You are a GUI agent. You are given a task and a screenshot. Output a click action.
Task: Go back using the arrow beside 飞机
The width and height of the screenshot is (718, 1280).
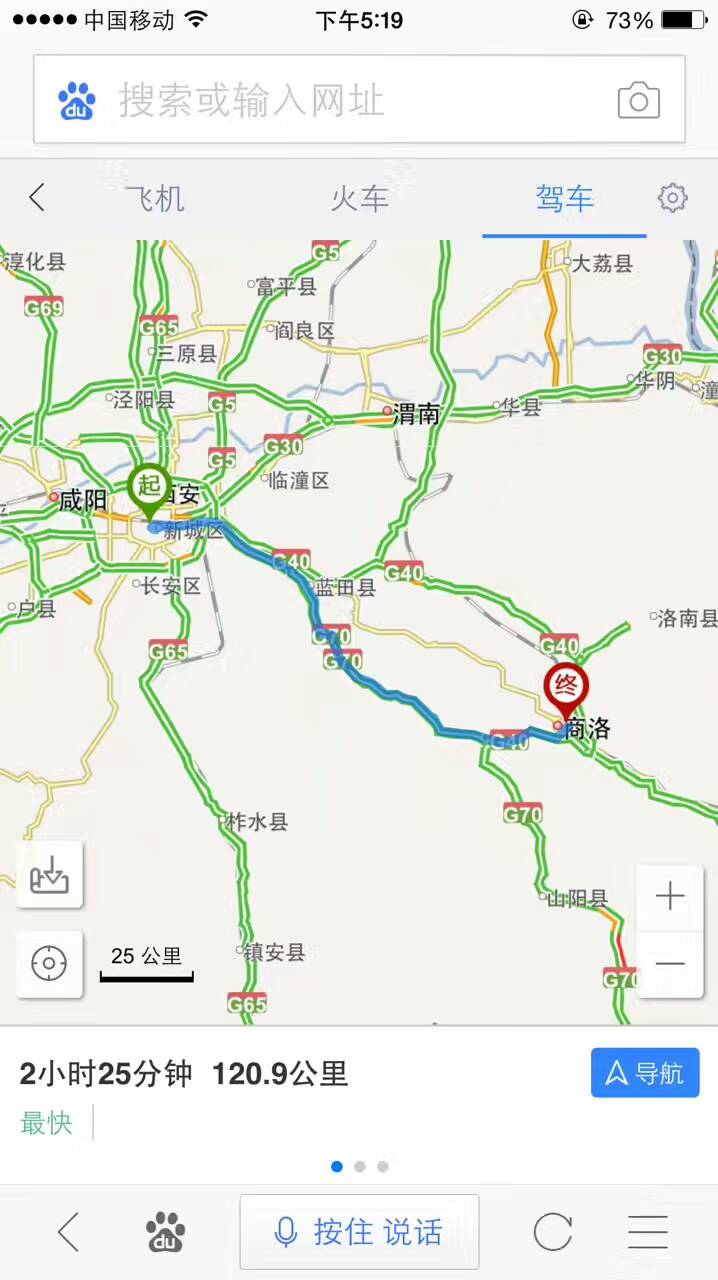pos(37,198)
